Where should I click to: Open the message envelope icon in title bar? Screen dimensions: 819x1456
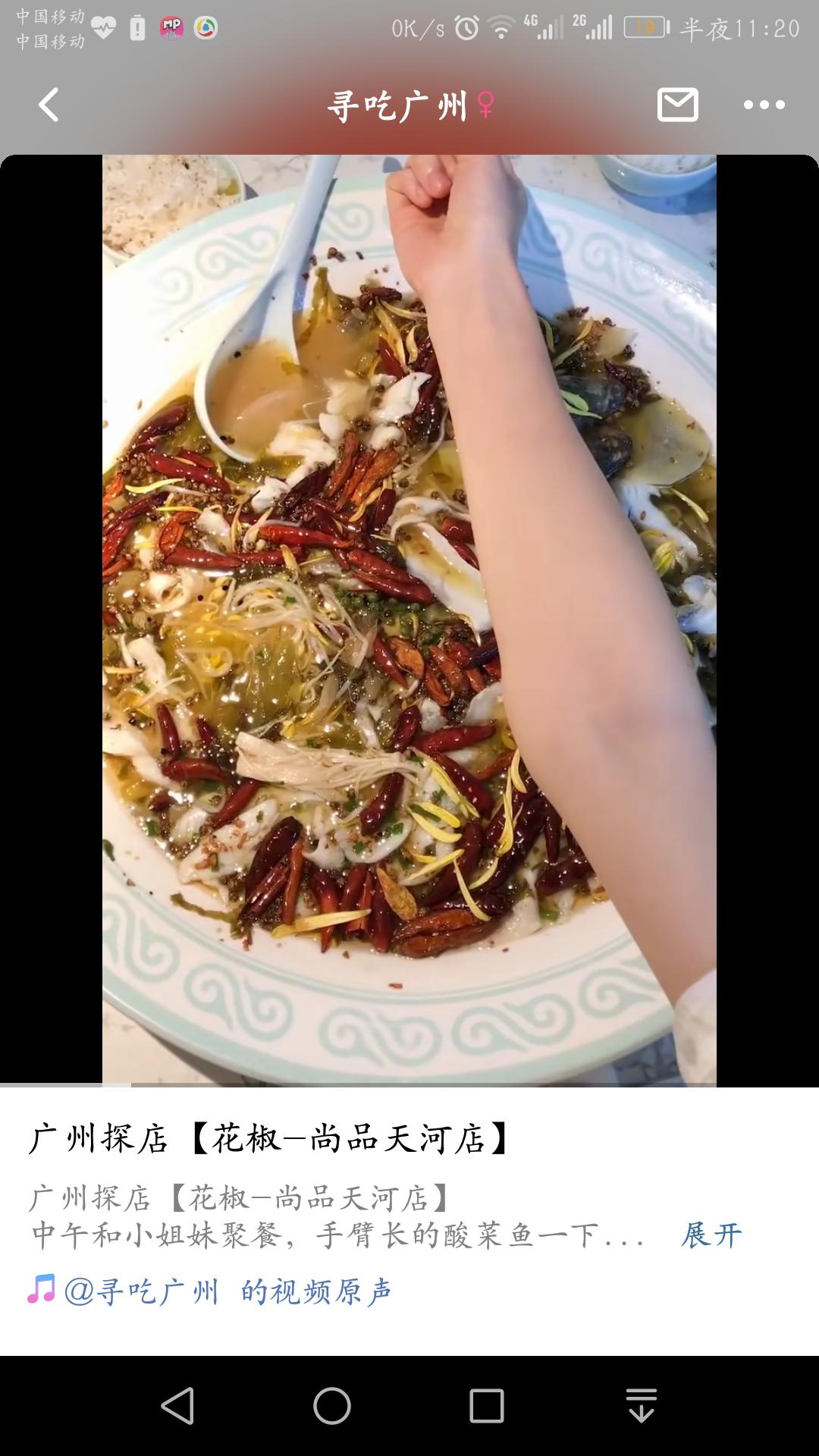click(680, 105)
